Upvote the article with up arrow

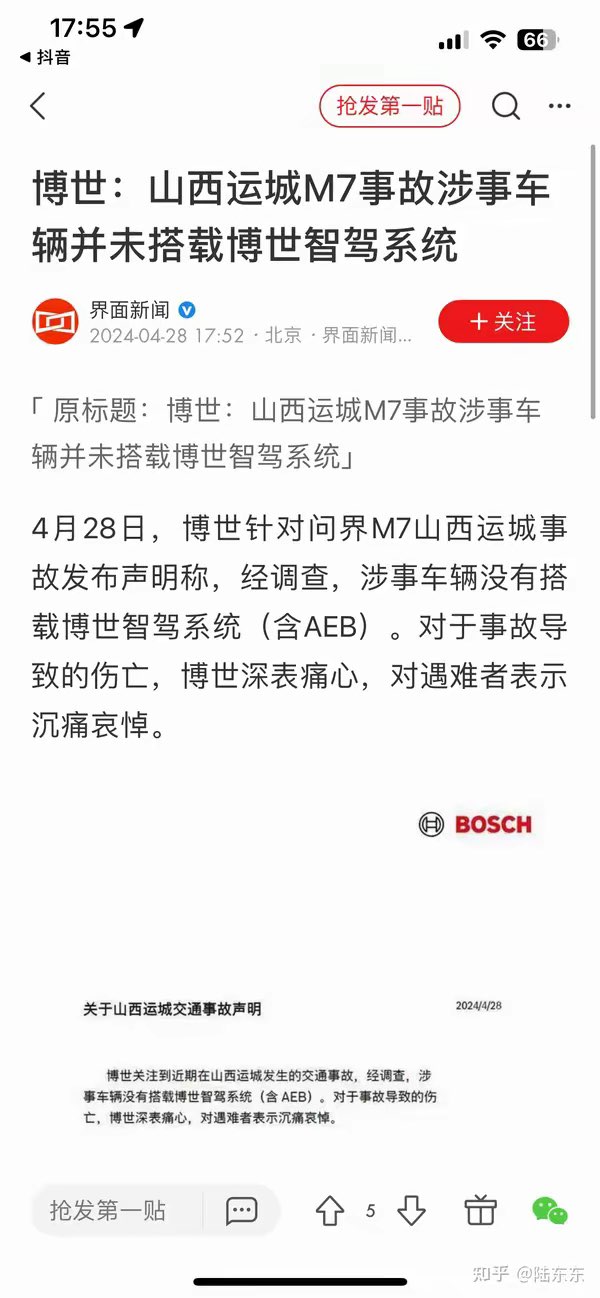[x=330, y=1211]
